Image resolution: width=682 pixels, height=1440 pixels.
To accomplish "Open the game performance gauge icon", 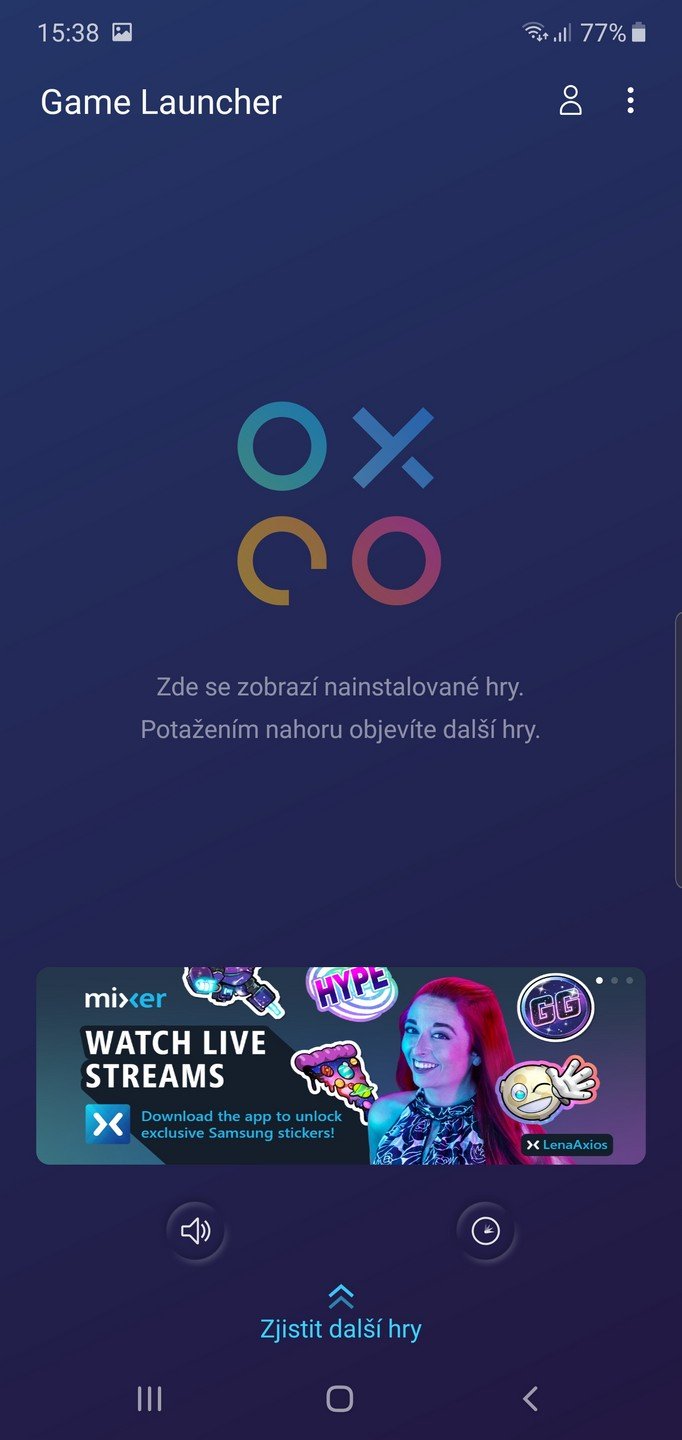I will pyautogui.click(x=486, y=1231).
